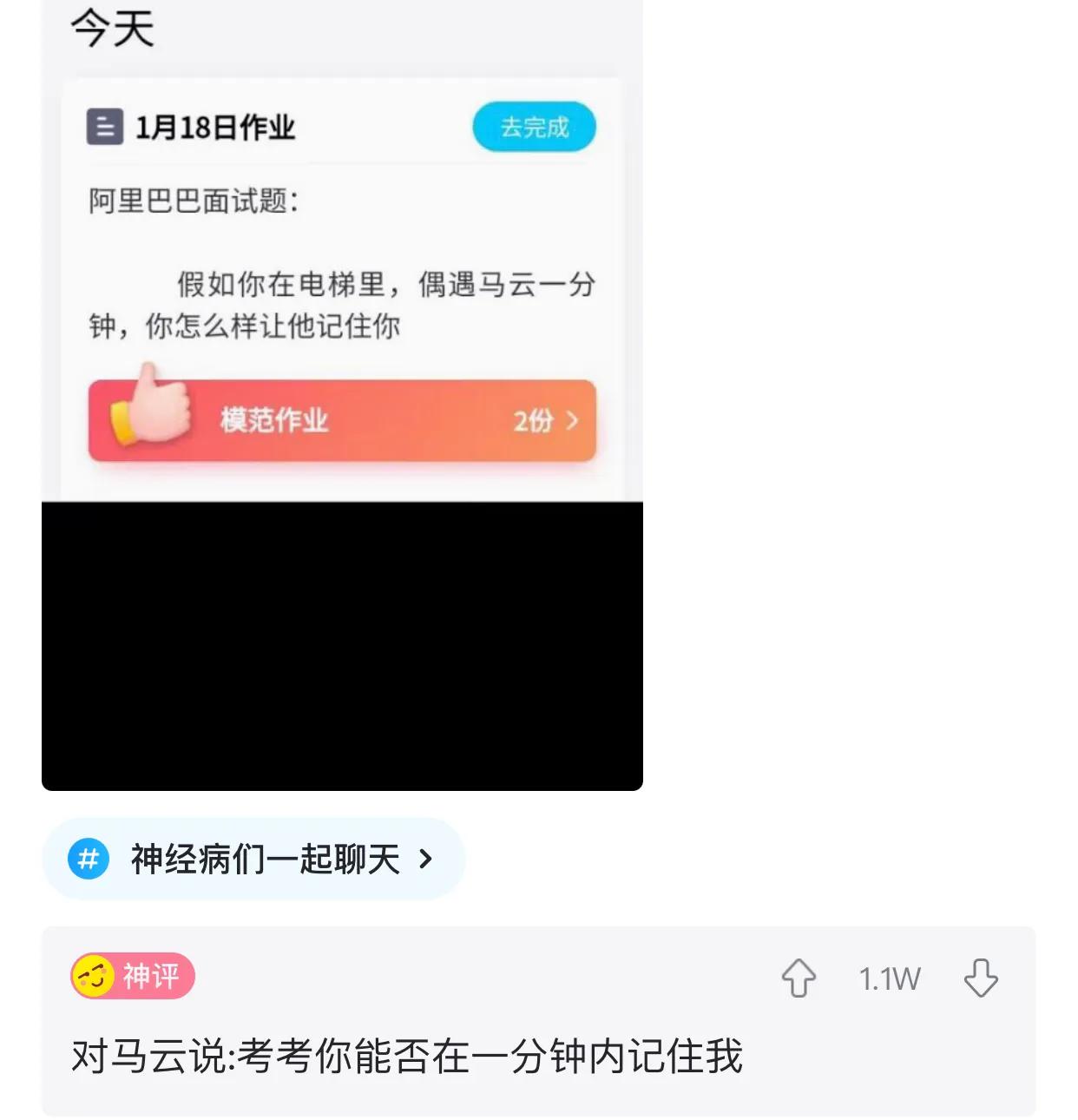This screenshot has width=1078, height=1120.
Task: Click the downvote arrow on the 神评 comment
Action: tap(982, 978)
